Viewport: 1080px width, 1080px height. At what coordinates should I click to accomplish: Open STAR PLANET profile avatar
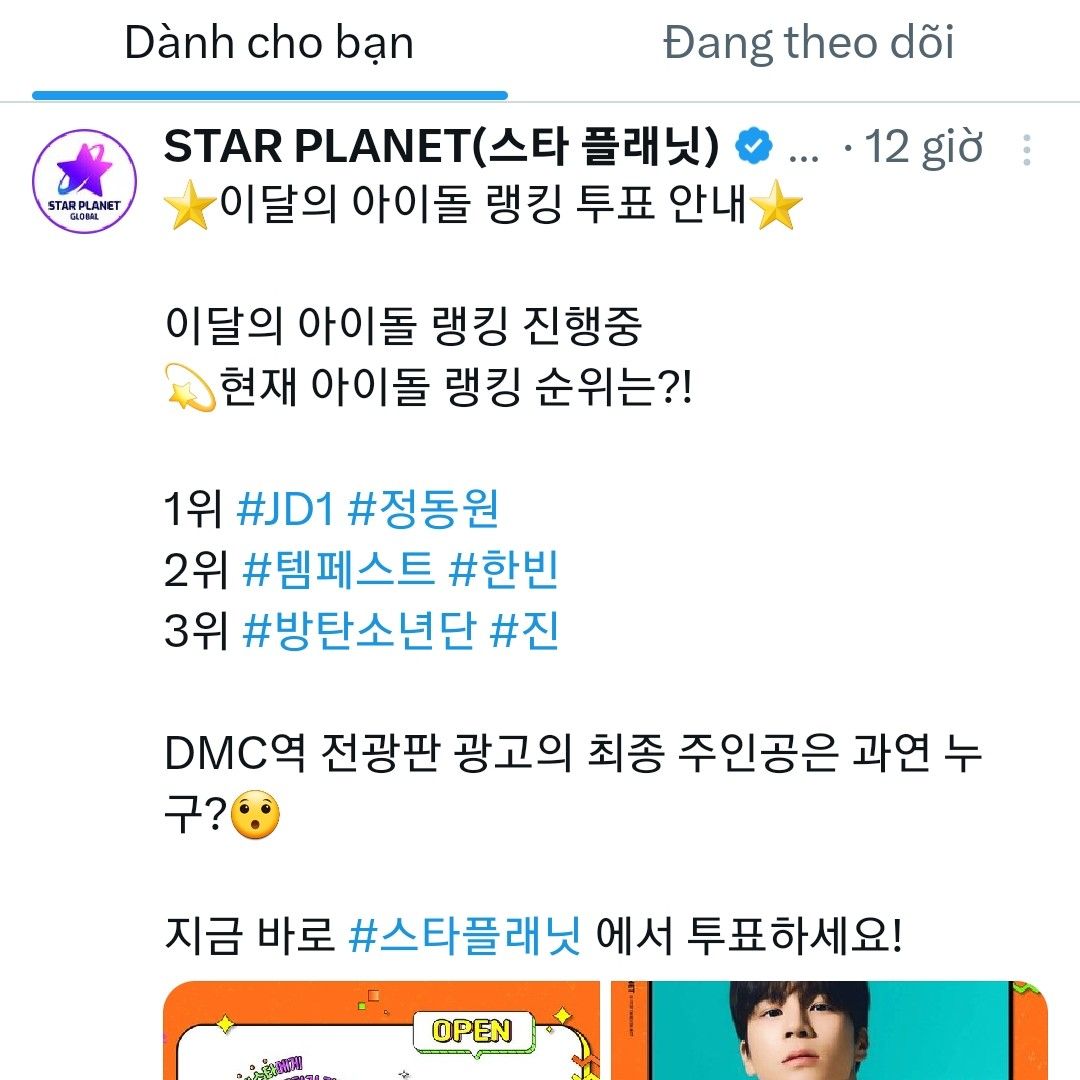point(84,182)
